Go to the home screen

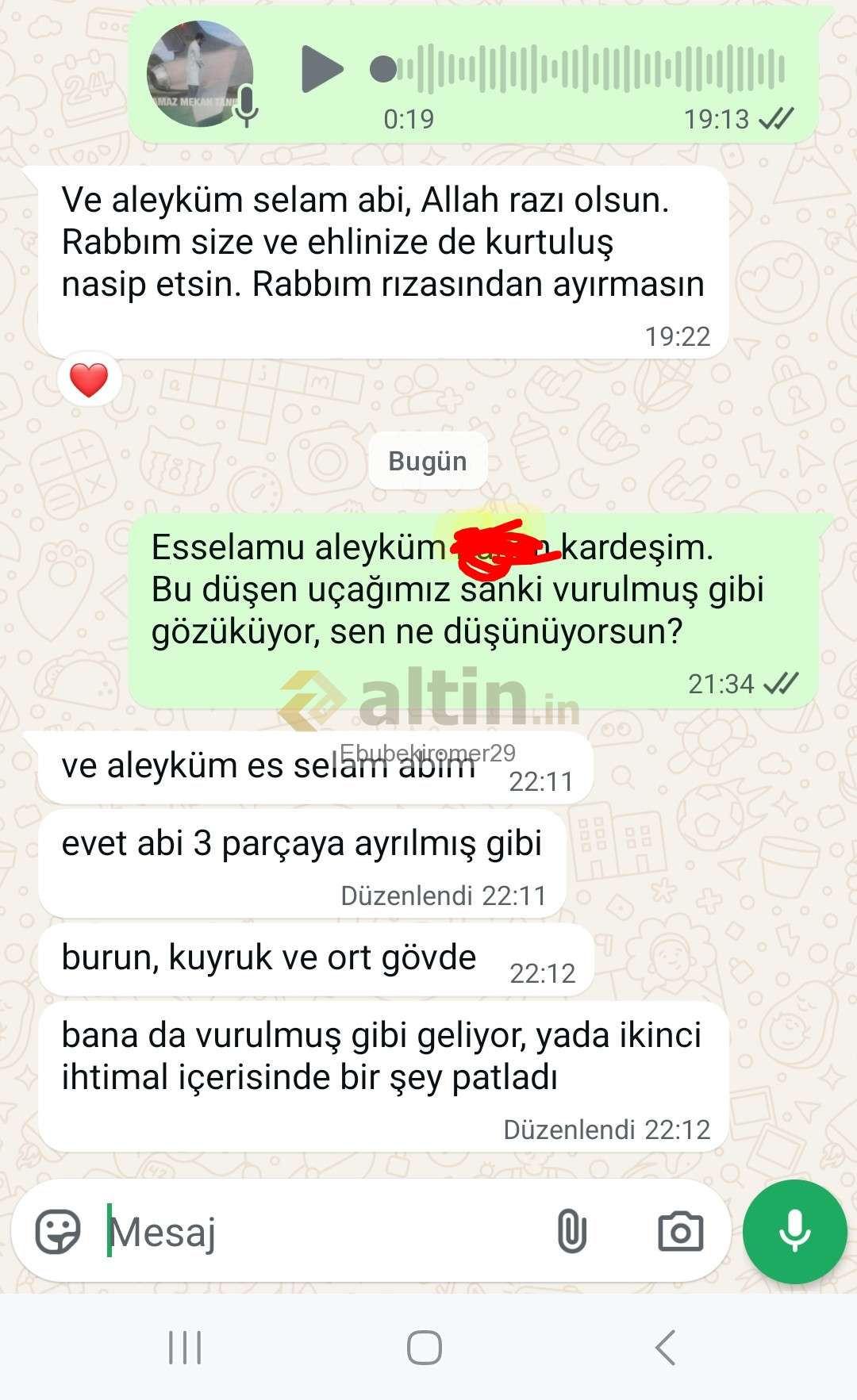pyautogui.click(x=425, y=1347)
